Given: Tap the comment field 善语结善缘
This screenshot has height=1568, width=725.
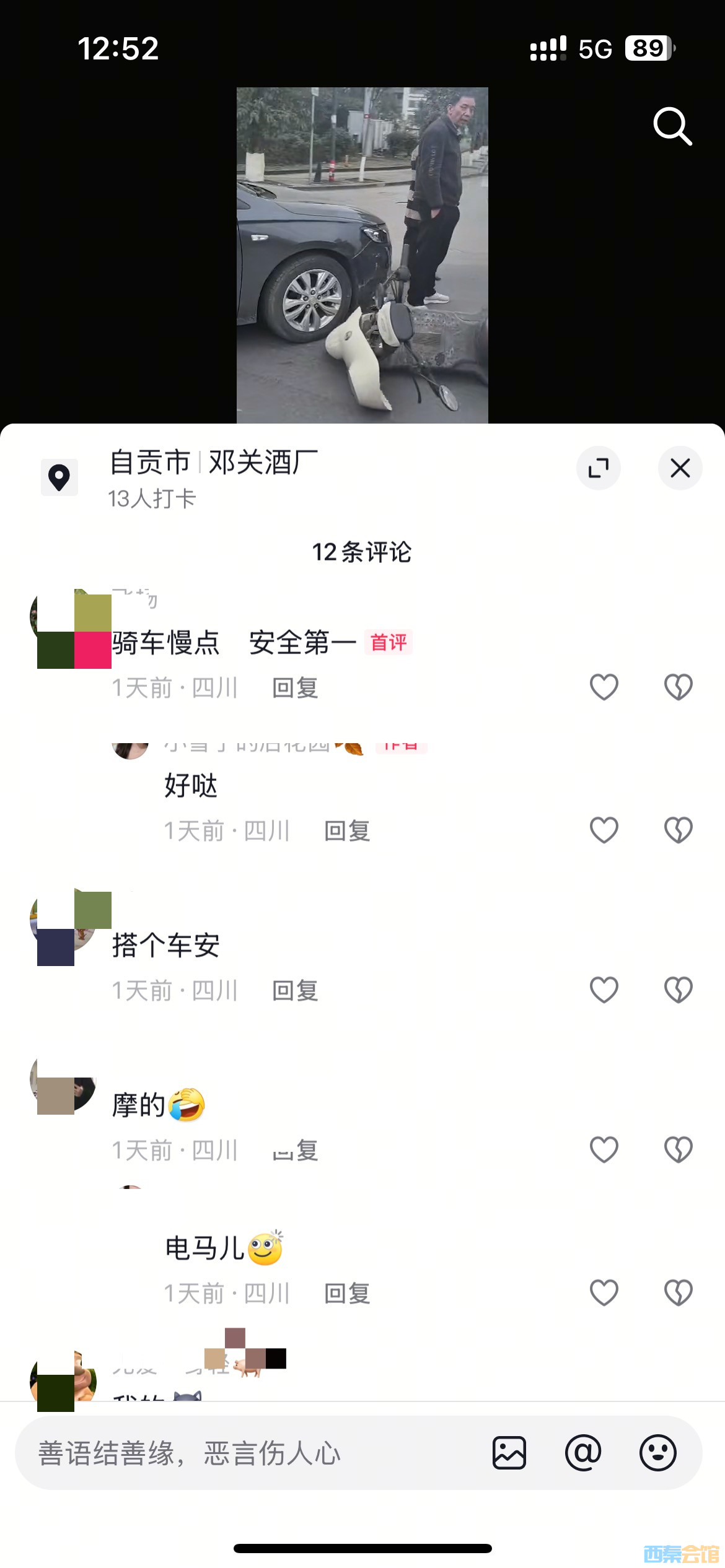Looking at the screenshot, I should 248,1453.
